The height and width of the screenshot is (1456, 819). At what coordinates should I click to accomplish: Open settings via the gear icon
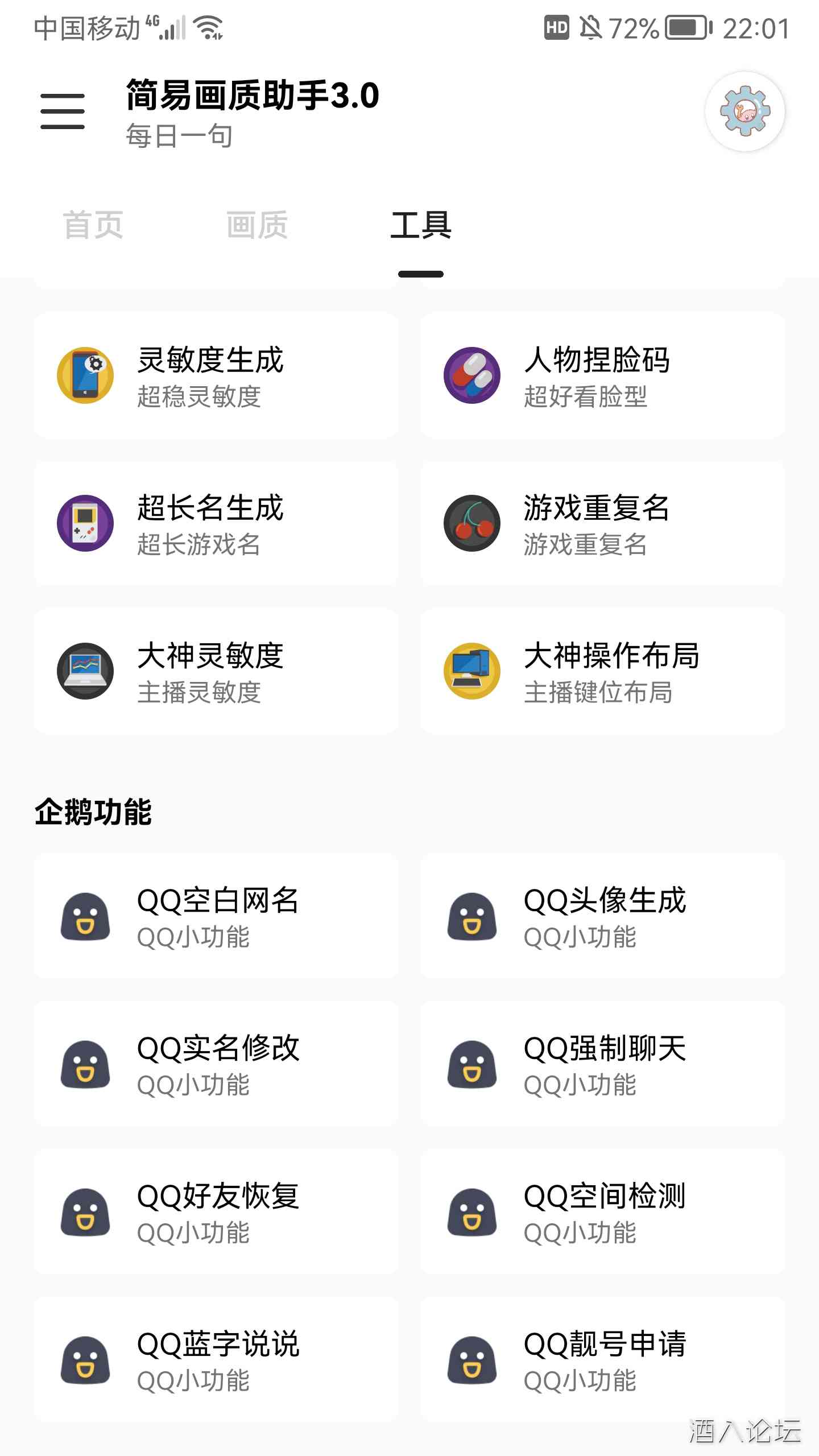[745, 111]
